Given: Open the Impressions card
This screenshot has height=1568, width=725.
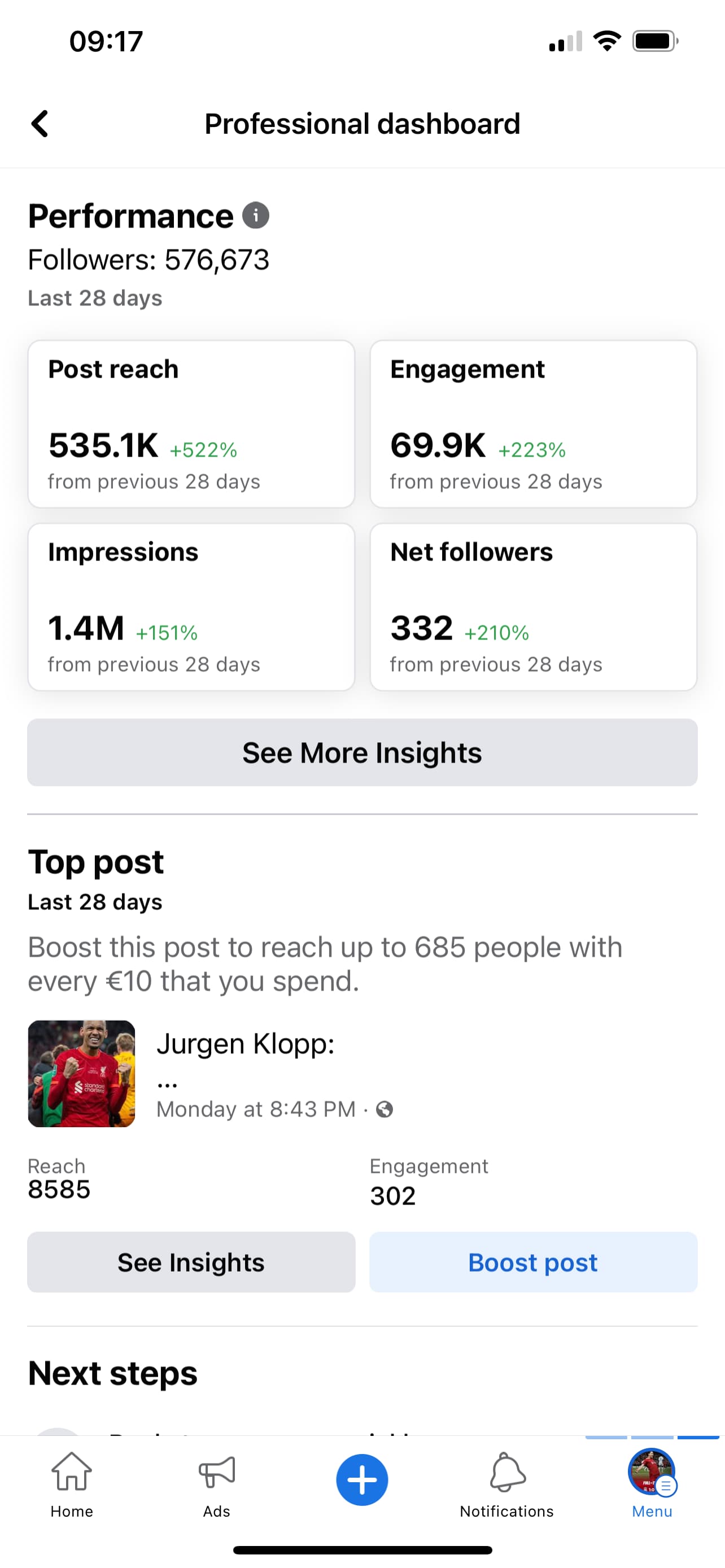Looking at the screenshot, I should (191, 607).
